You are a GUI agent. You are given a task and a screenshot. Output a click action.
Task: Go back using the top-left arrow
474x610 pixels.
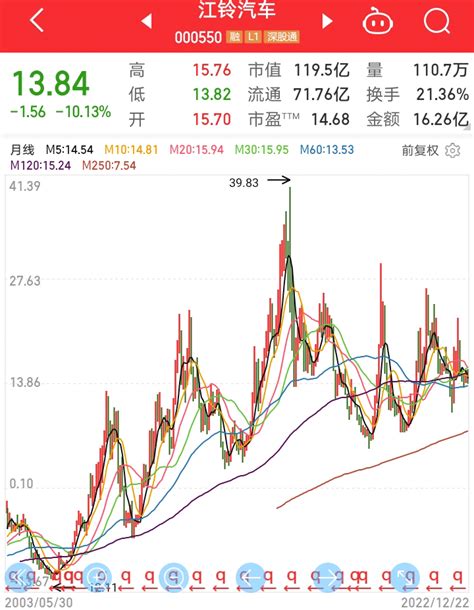pos(37,21)
